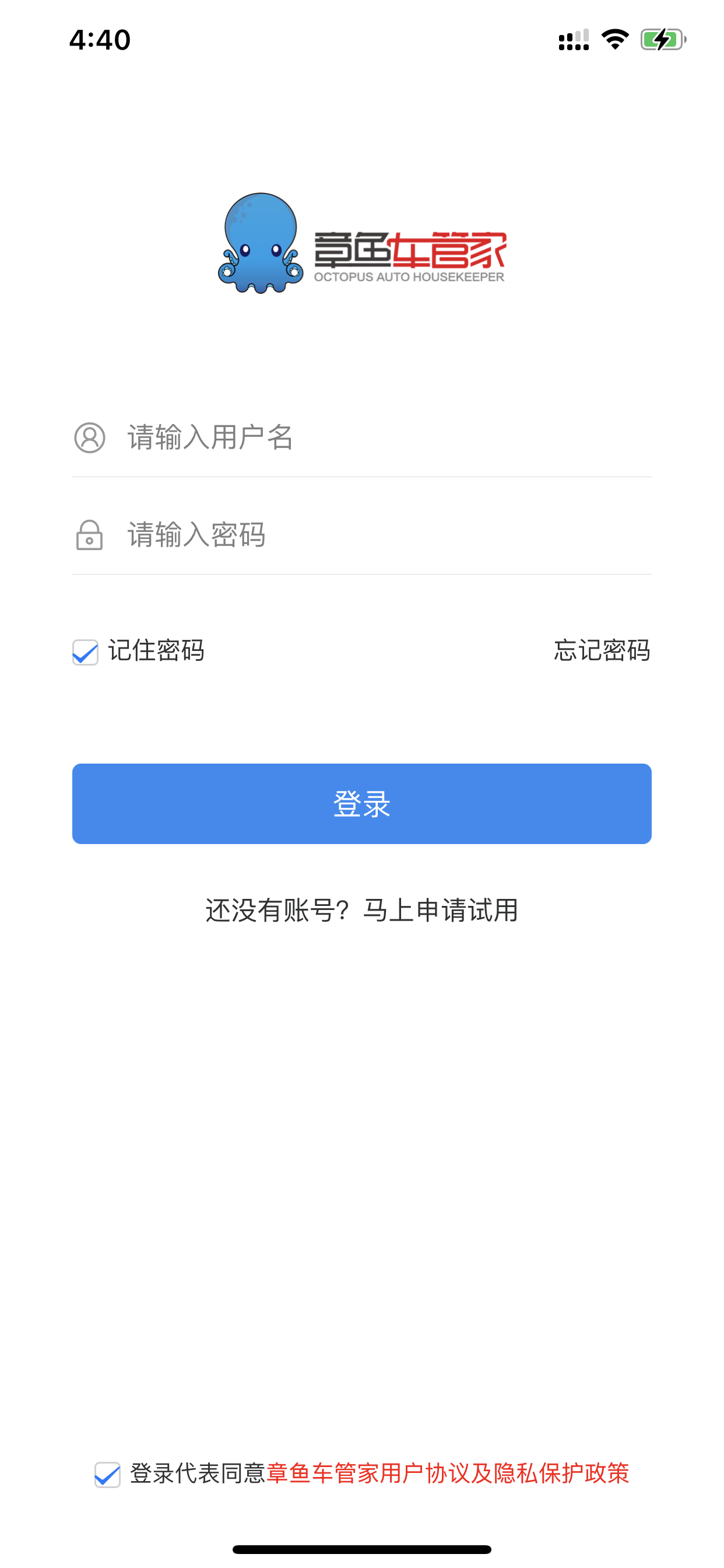Uncheck the user agreement consent checkbox
Image resolution: width=724 pixels, height=1568 pixels.
tap(107, 1474)
